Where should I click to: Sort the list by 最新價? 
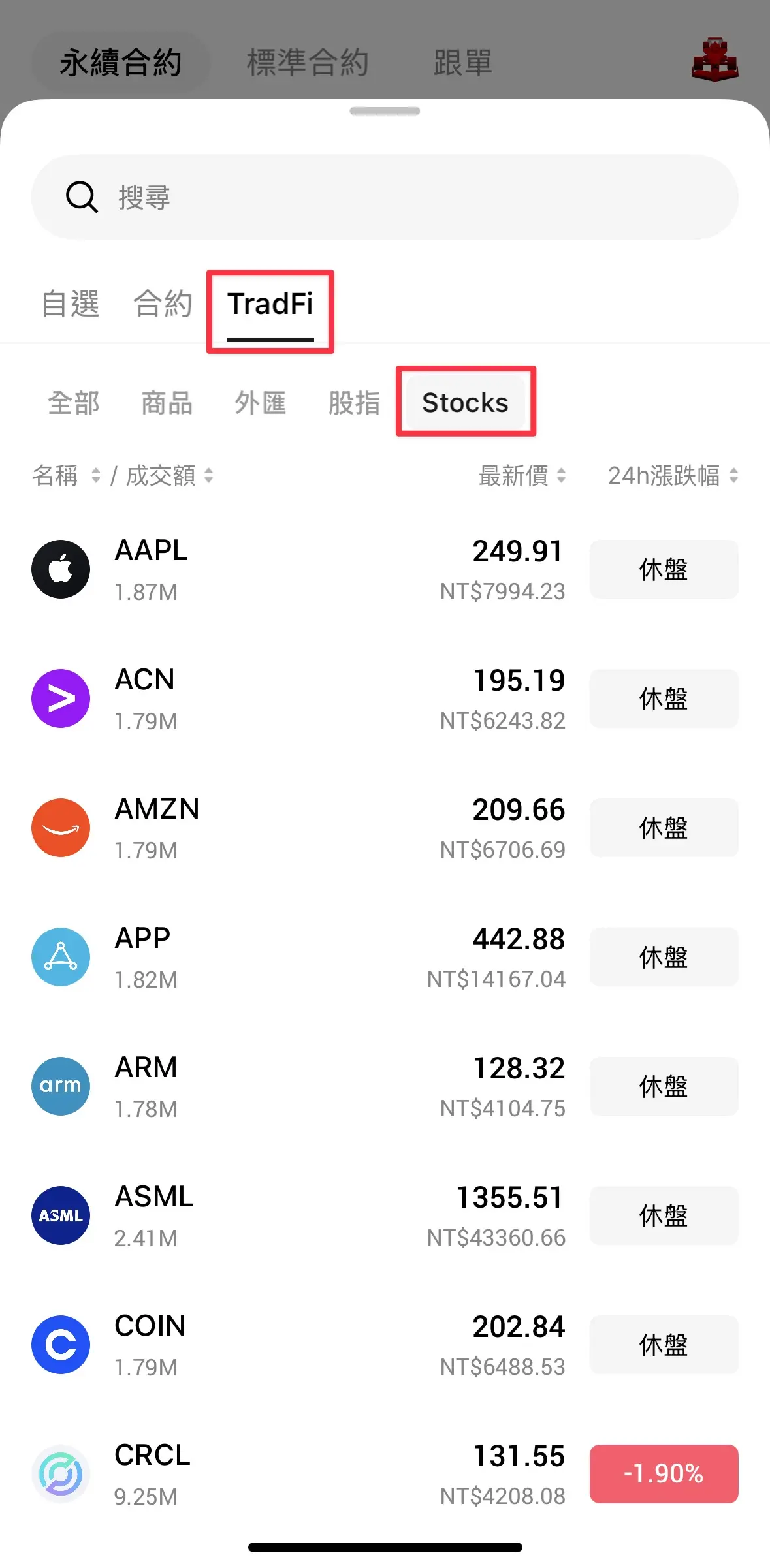pyautogui.click(x=522, y=476)
